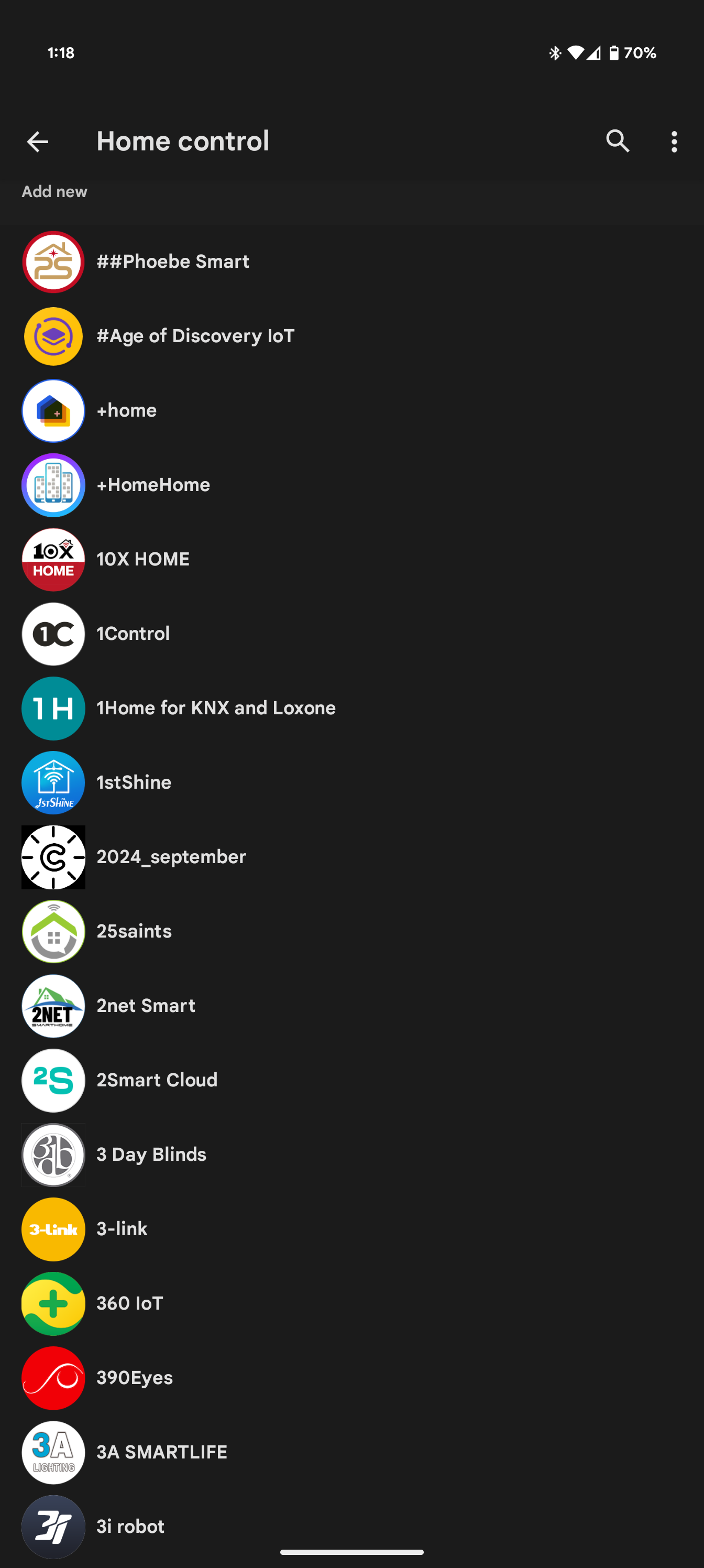Select 3-link

tap(351, 1229)
